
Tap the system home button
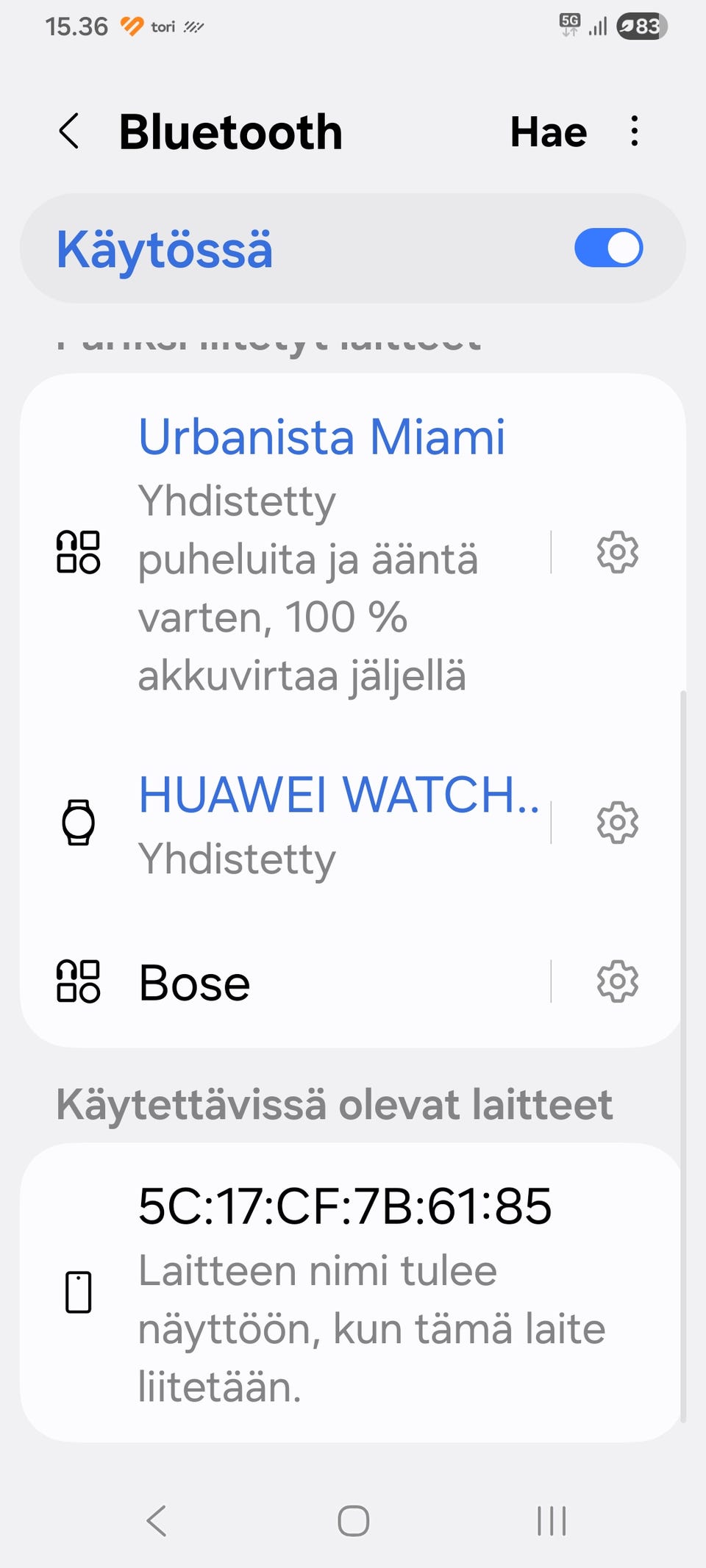pos(354,1521)
